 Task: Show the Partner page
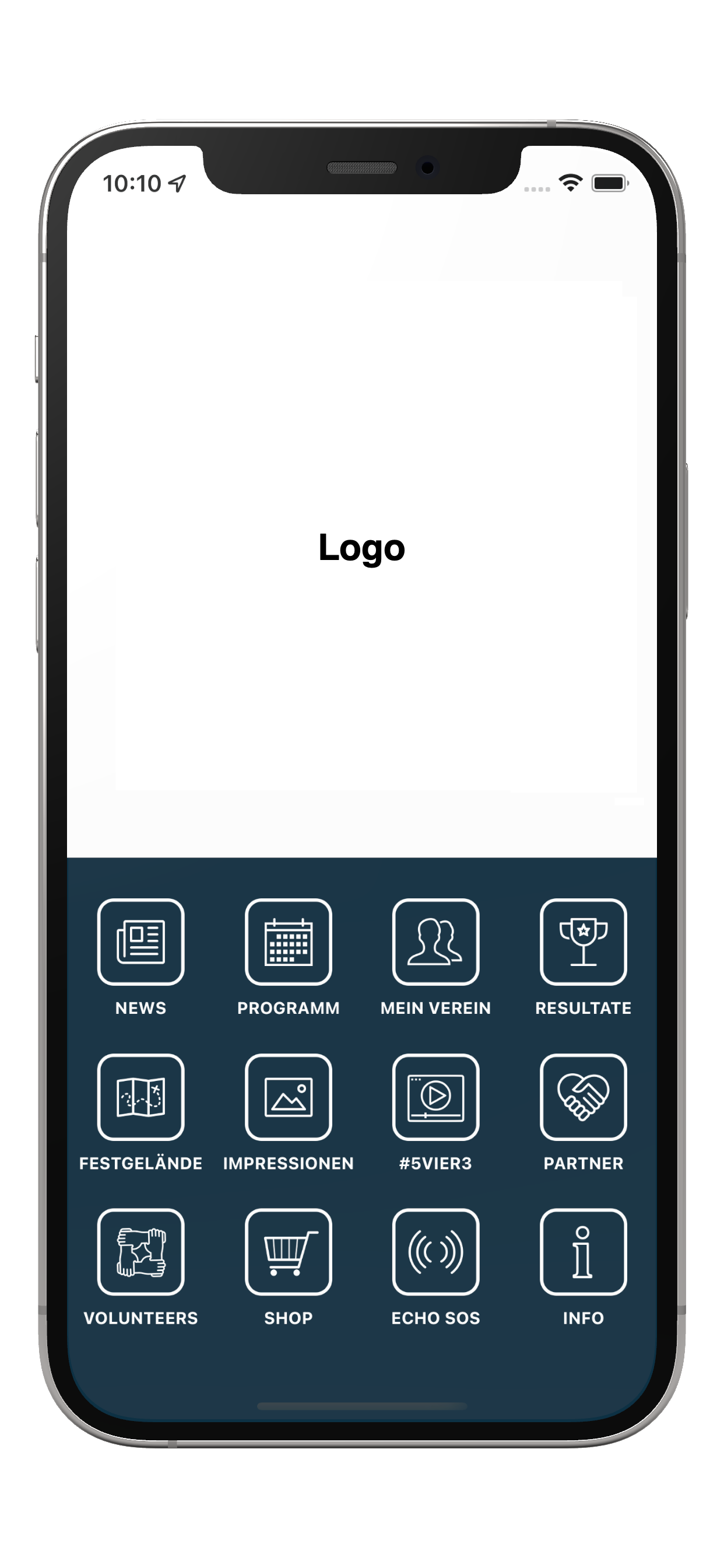(x=583, y=1097)
